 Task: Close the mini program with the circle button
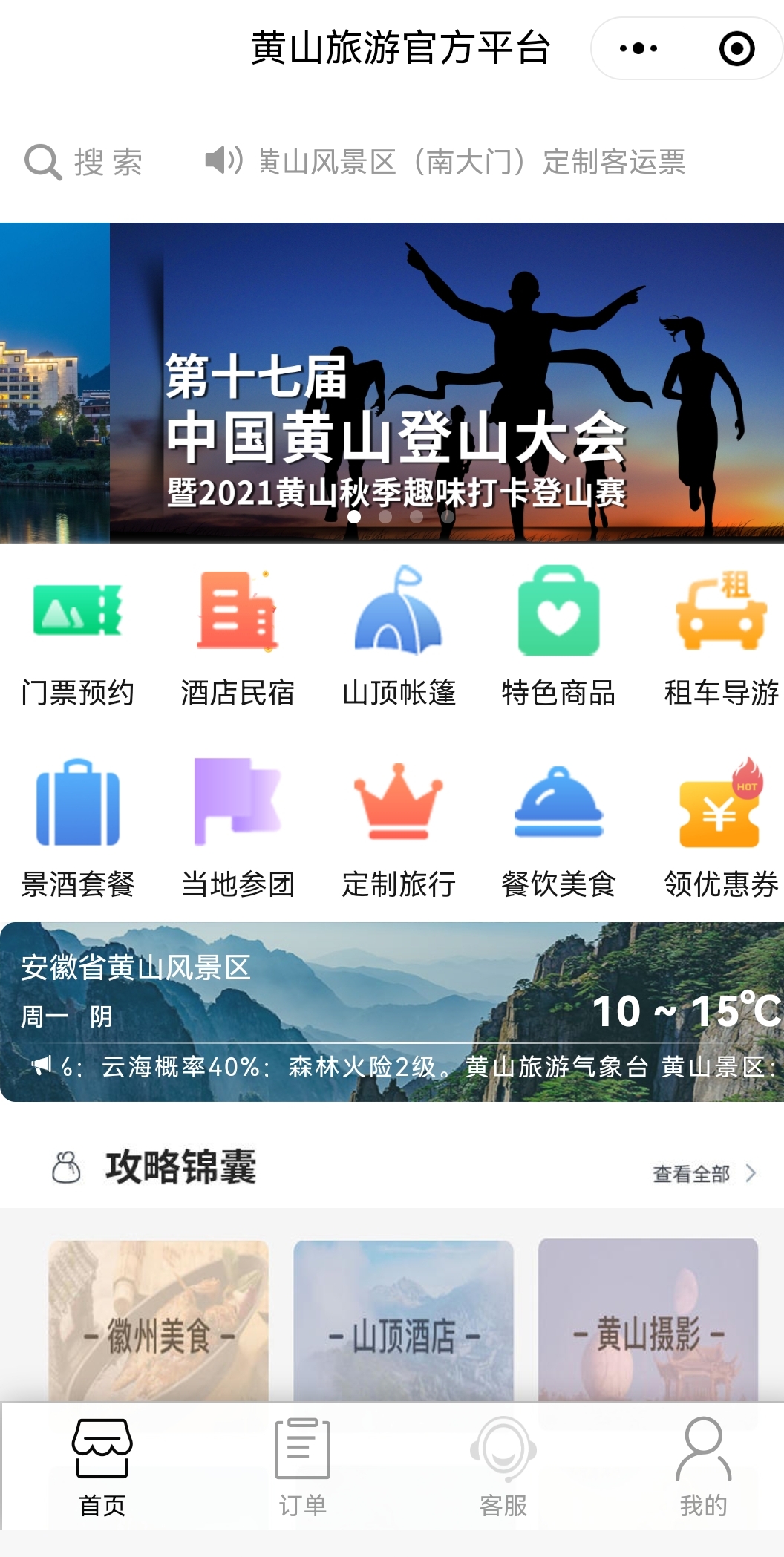[x=736, y=49]
